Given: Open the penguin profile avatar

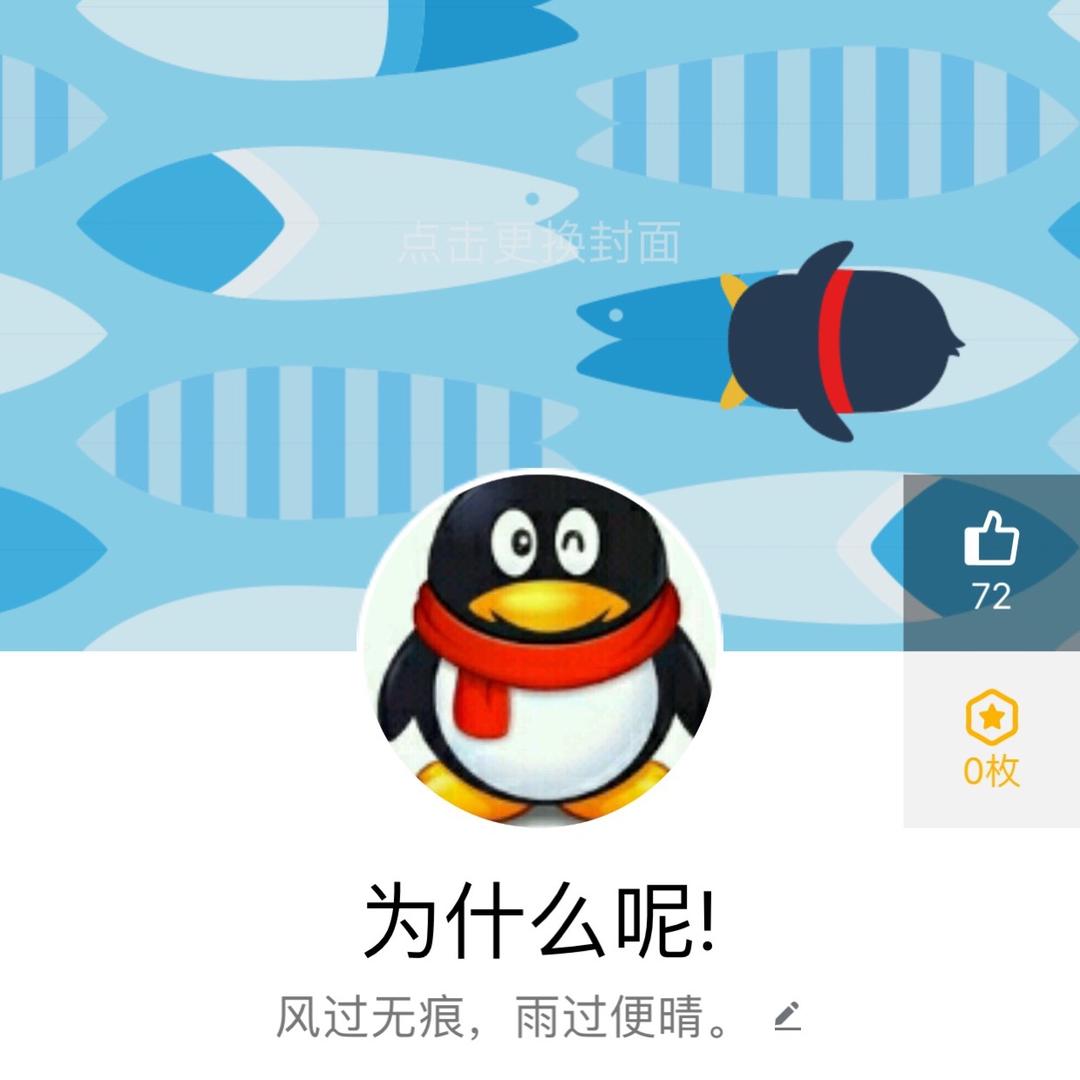Looking at the screenshot, I should (540, 648).
